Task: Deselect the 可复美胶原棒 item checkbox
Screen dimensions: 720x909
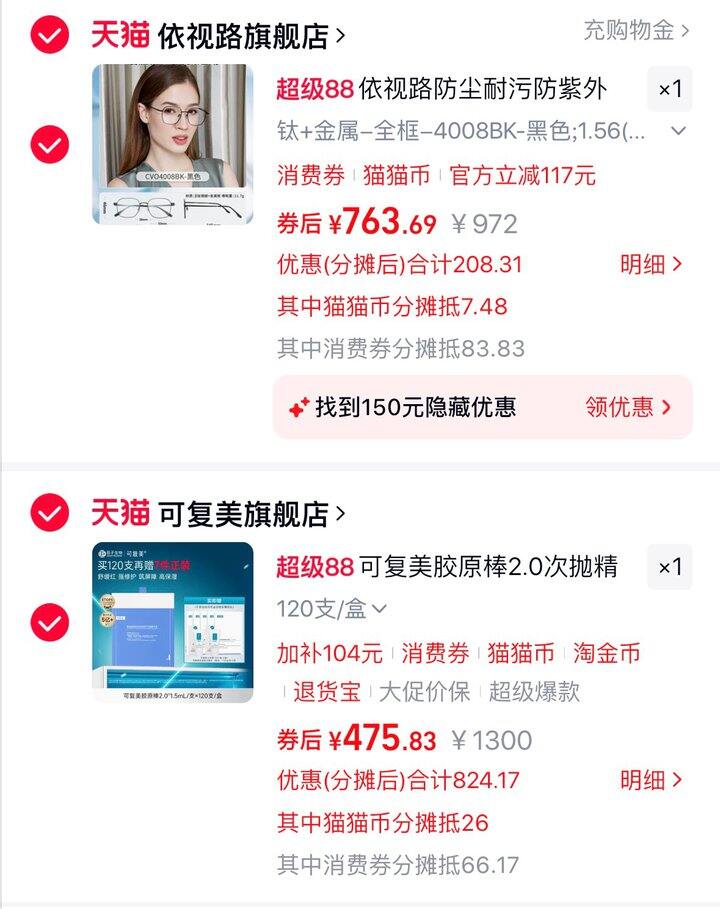Action: (49, 623)
